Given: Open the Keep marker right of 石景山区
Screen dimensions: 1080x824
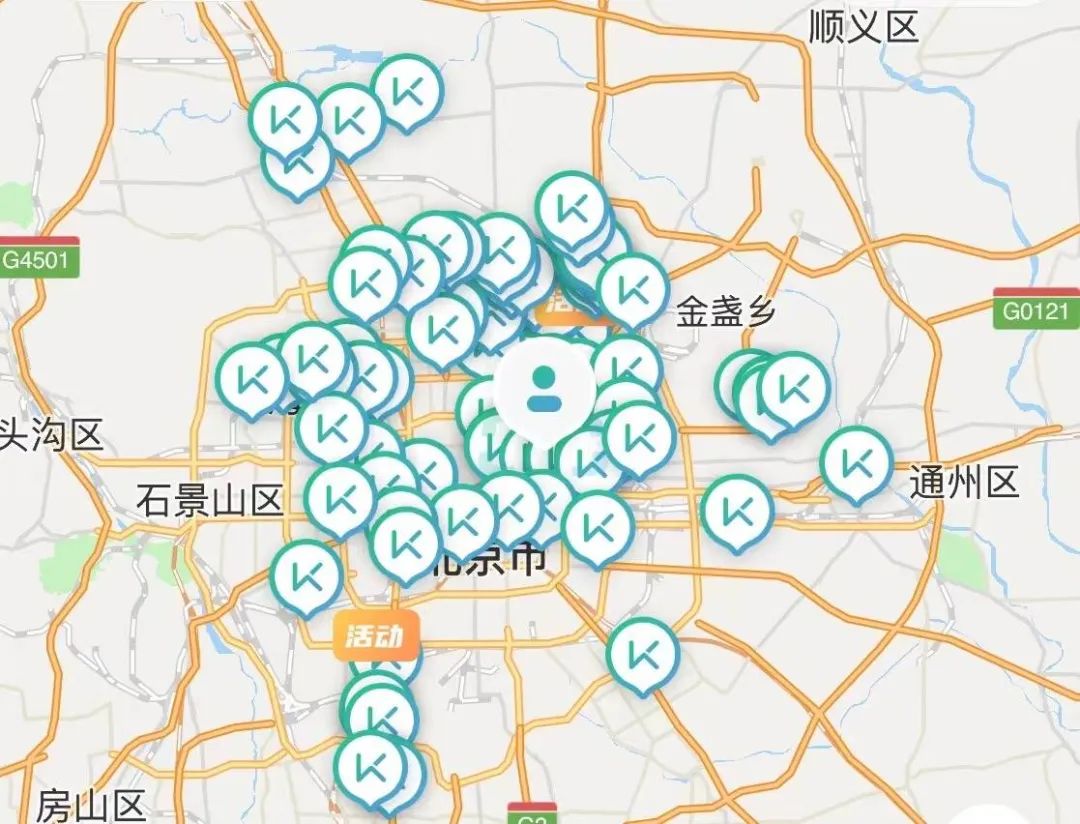Looking at the screenshot, I should point(339,498).
